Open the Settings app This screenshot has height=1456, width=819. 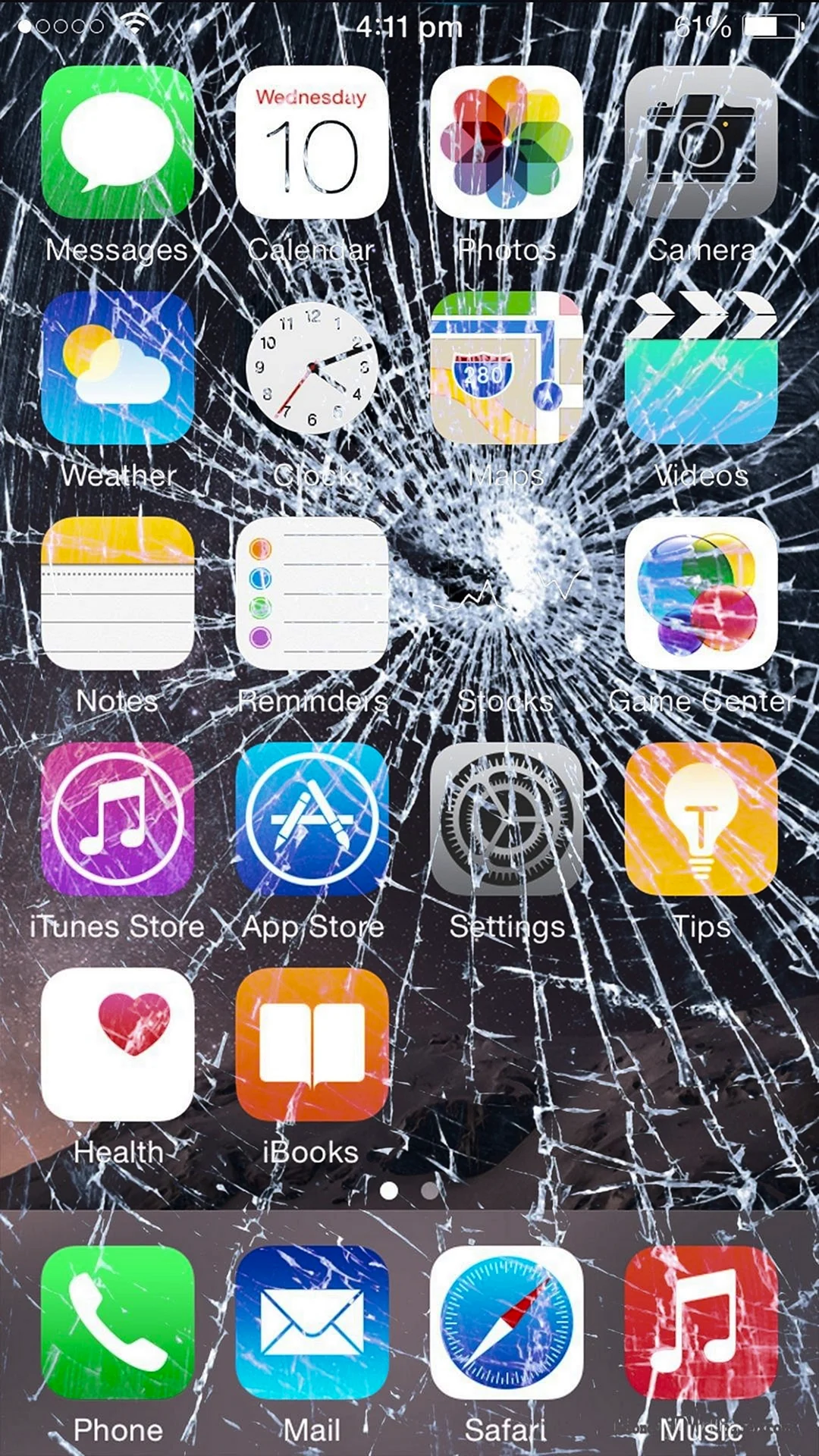point(507,819)
